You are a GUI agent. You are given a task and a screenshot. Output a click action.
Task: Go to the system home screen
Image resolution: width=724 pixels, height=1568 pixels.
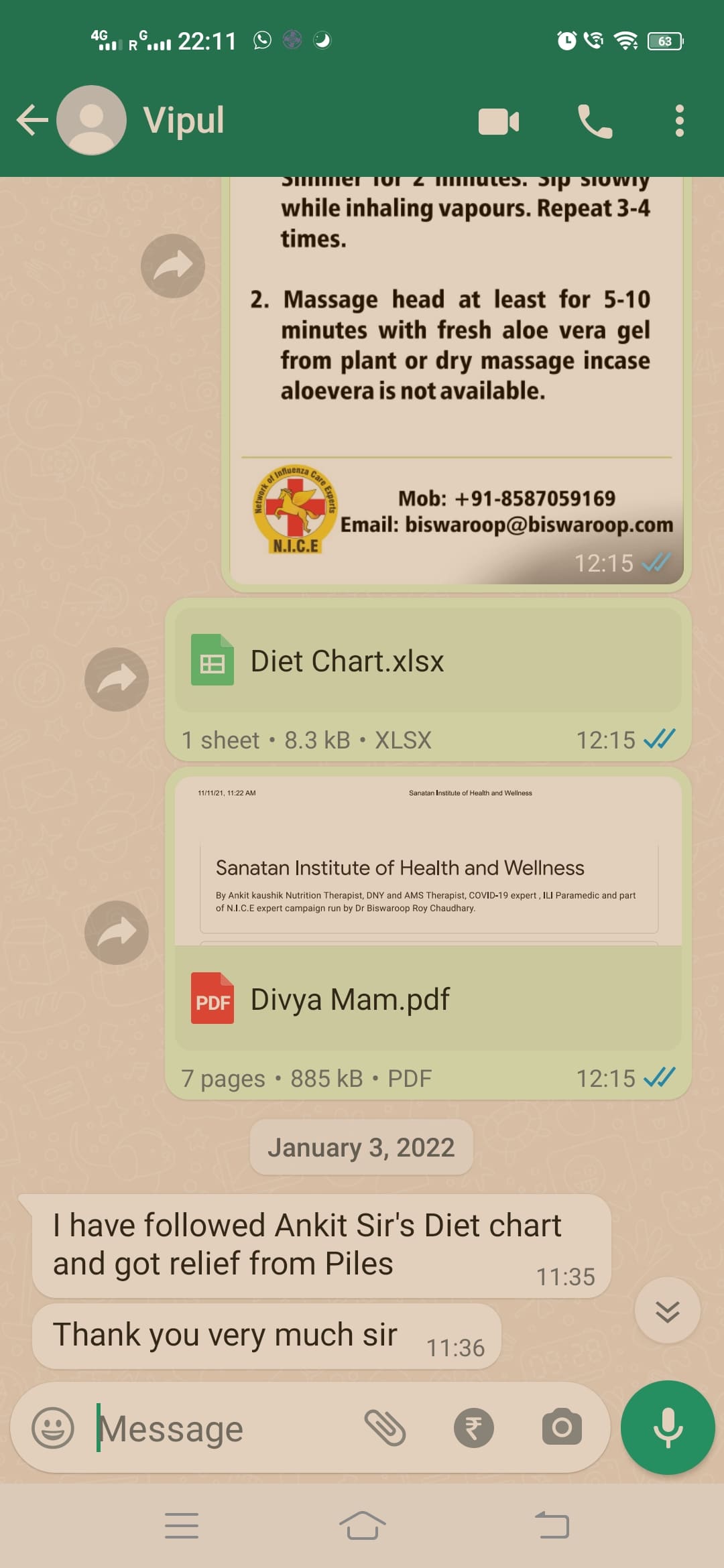362,1526
